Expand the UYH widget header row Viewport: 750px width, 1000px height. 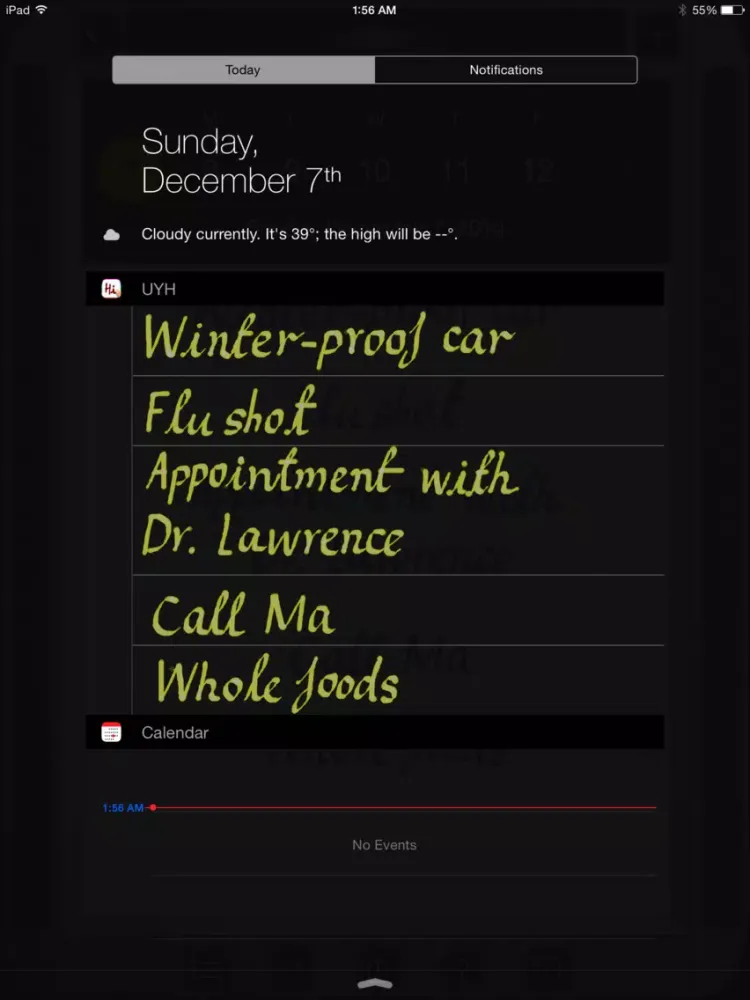[375, 288]
